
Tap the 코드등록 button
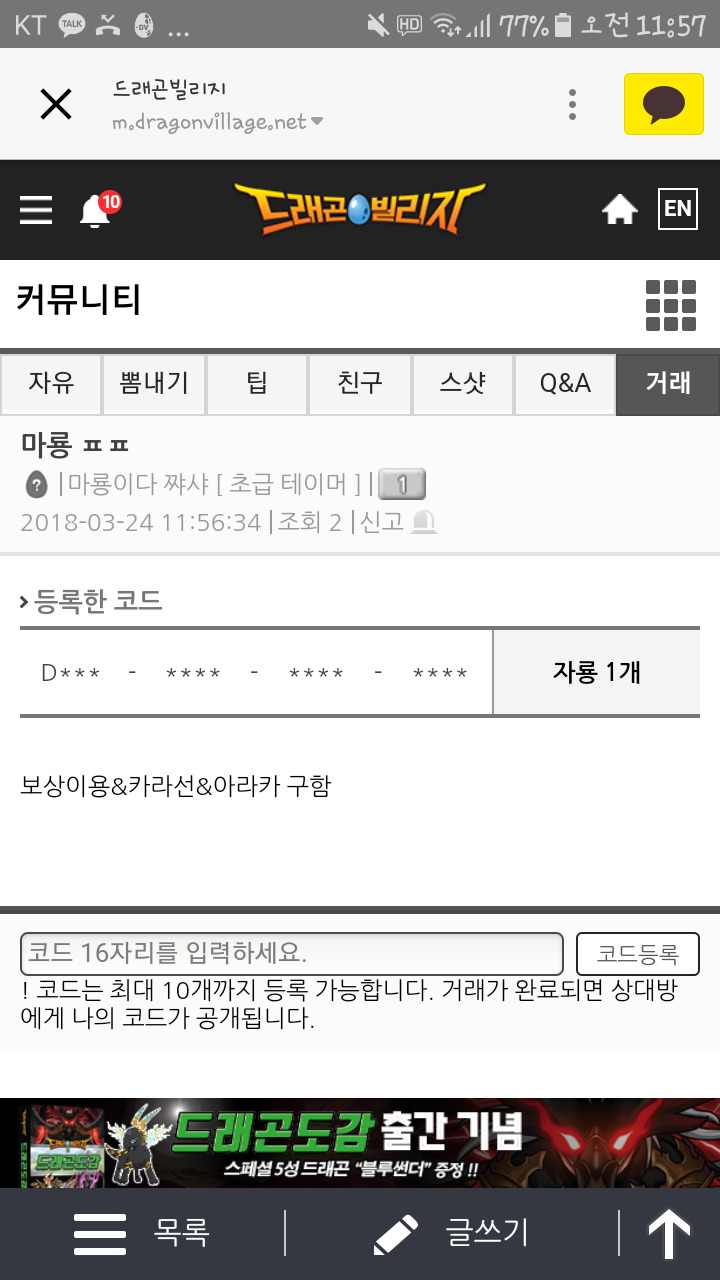[x=637, y=954]
